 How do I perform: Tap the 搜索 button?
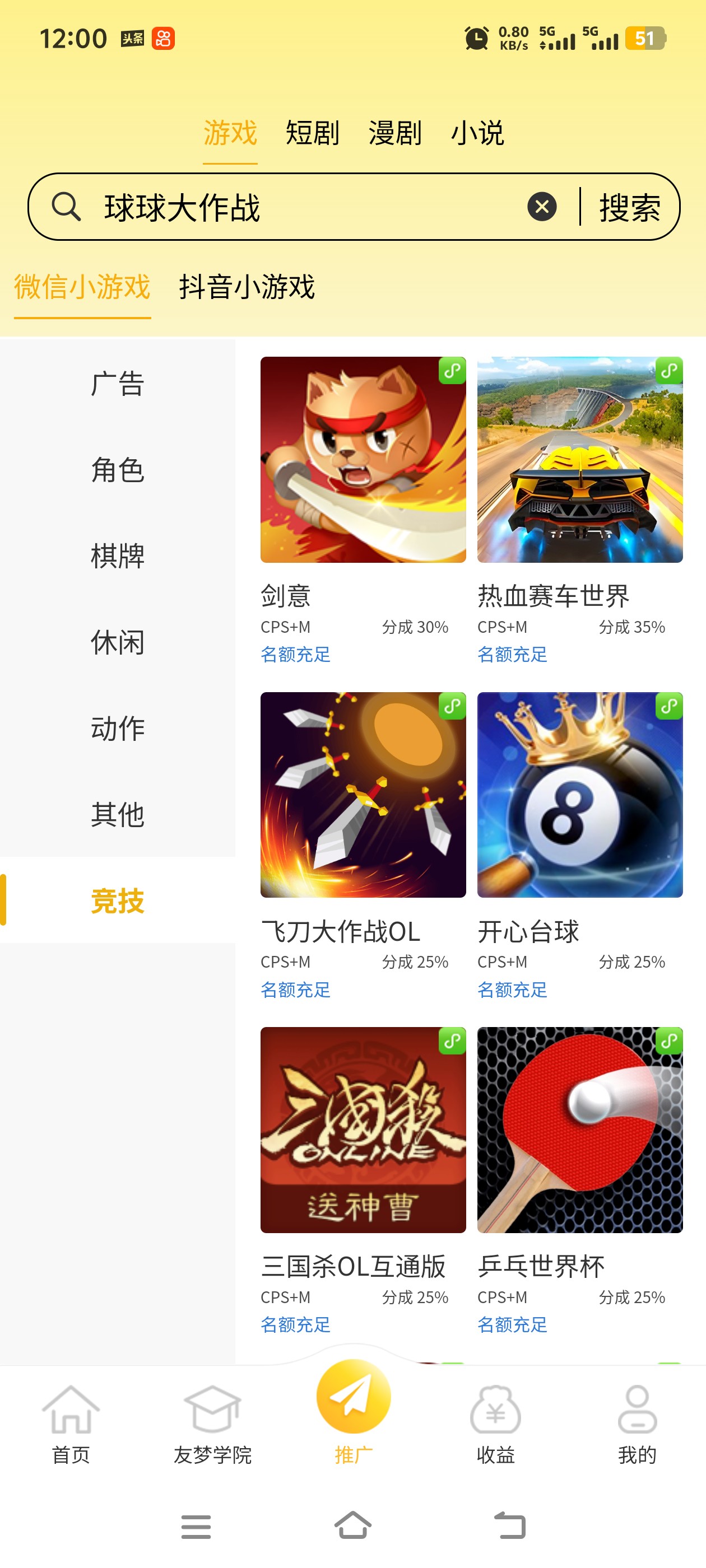pyautogui.click(x=629, y=207)
